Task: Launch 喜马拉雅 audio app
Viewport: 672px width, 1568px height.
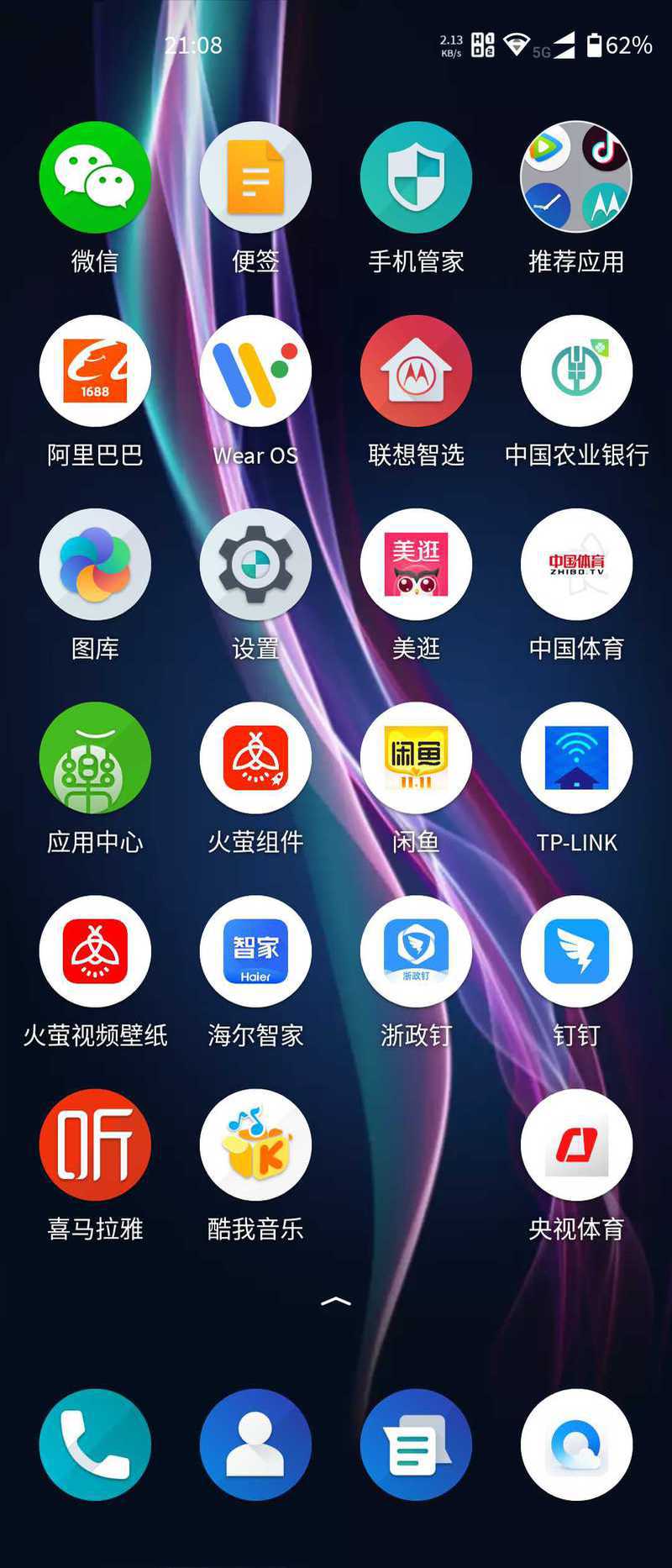Action: pos(95,1144)
